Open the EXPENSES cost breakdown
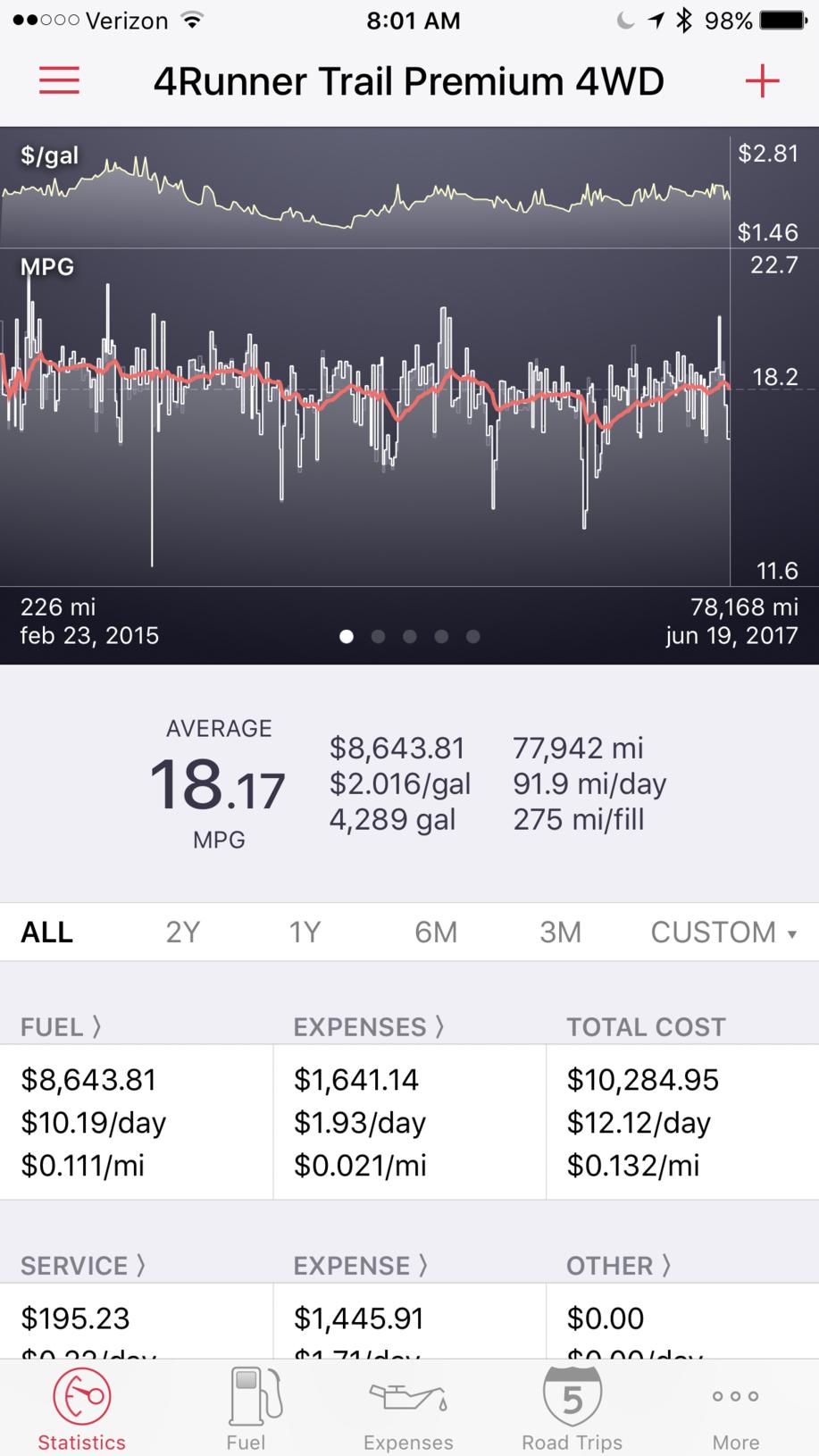This screenshot has width=819, height=1456. click(369, 1026)
